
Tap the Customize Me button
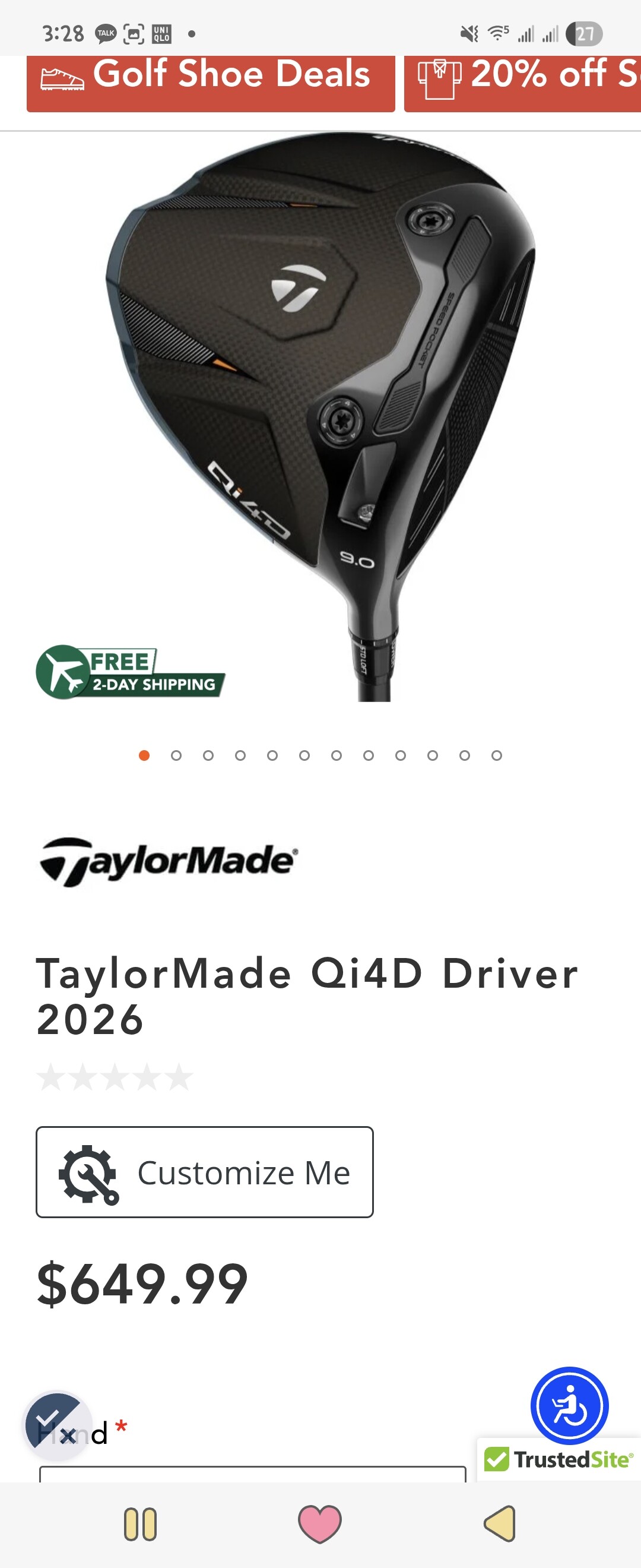pyautogui.click(x=204, y=1172)
